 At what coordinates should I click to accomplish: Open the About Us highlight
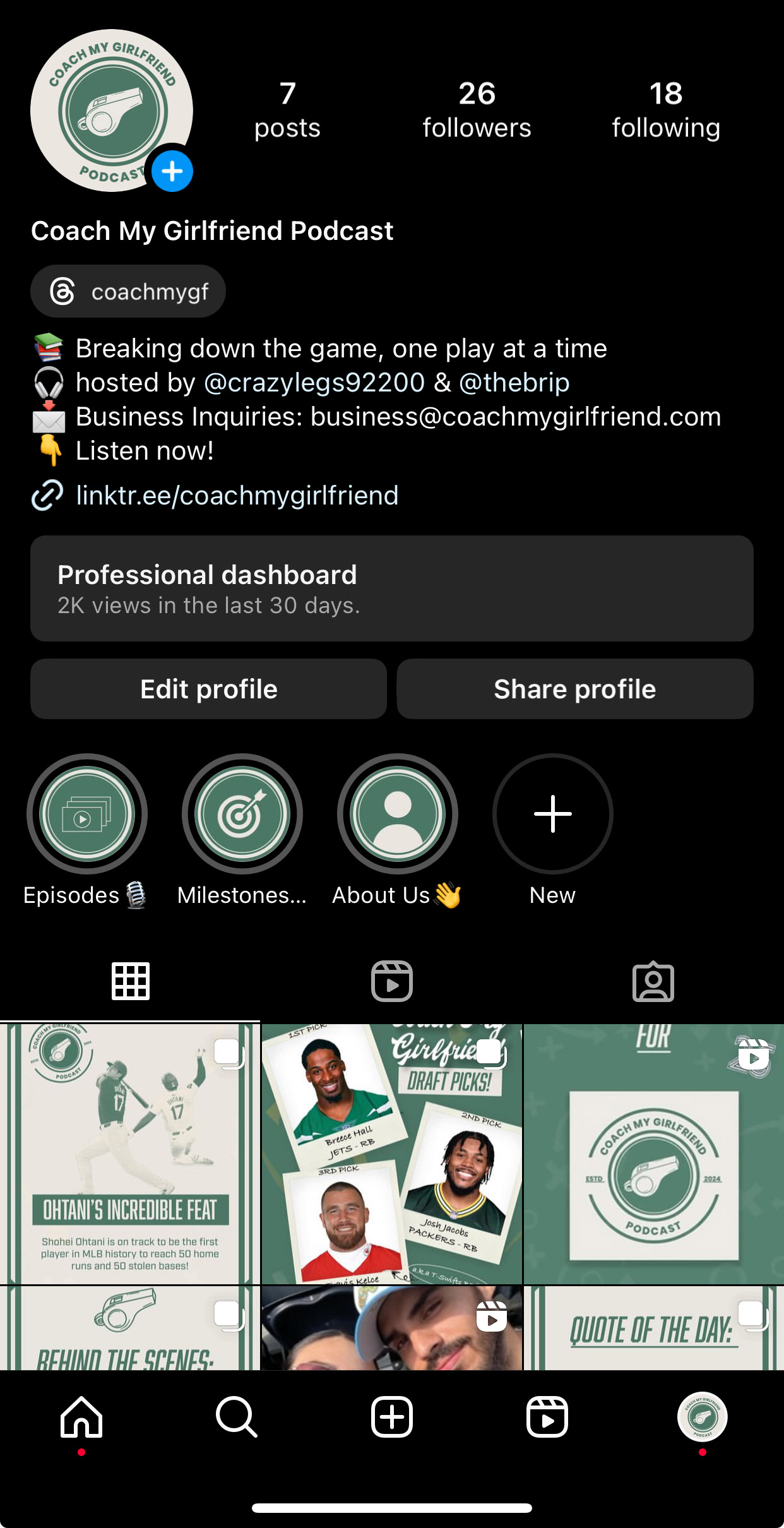(398, 814)
